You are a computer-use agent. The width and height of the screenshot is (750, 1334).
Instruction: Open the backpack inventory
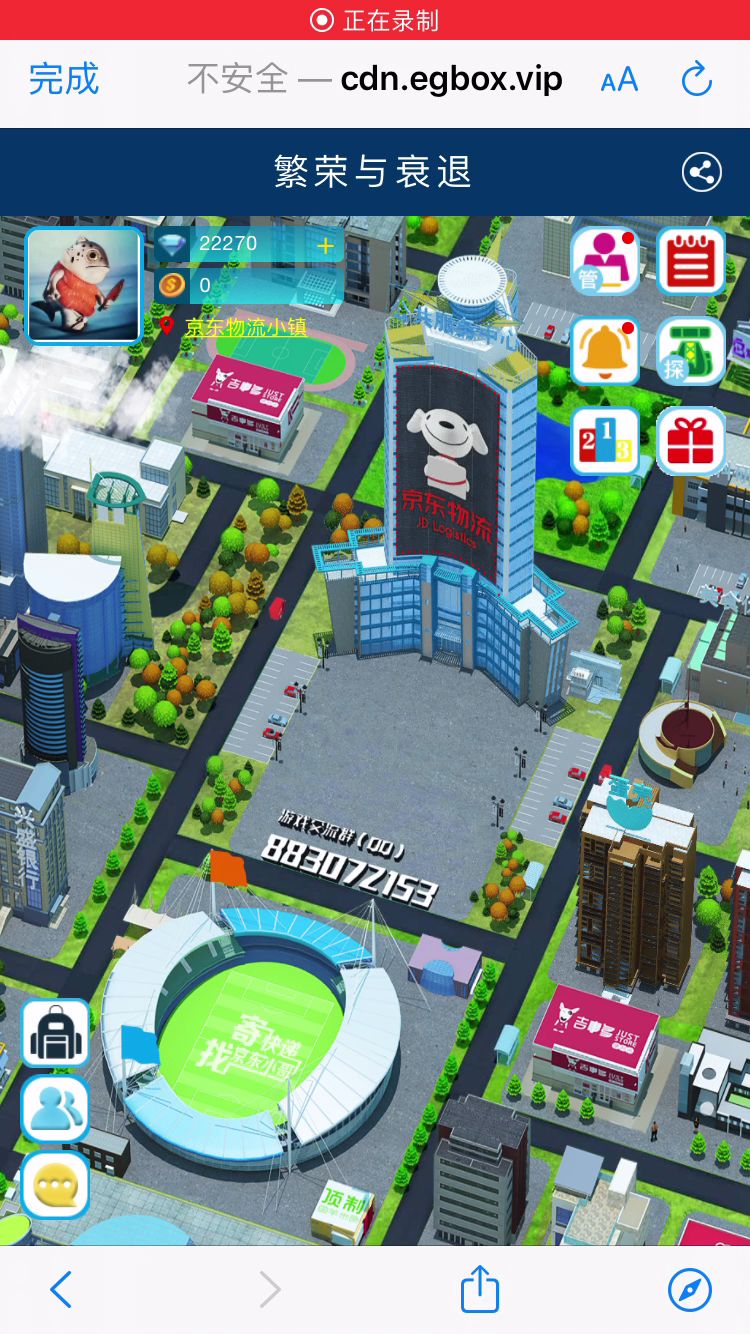pyautogui.click(x=56, y=1034)
